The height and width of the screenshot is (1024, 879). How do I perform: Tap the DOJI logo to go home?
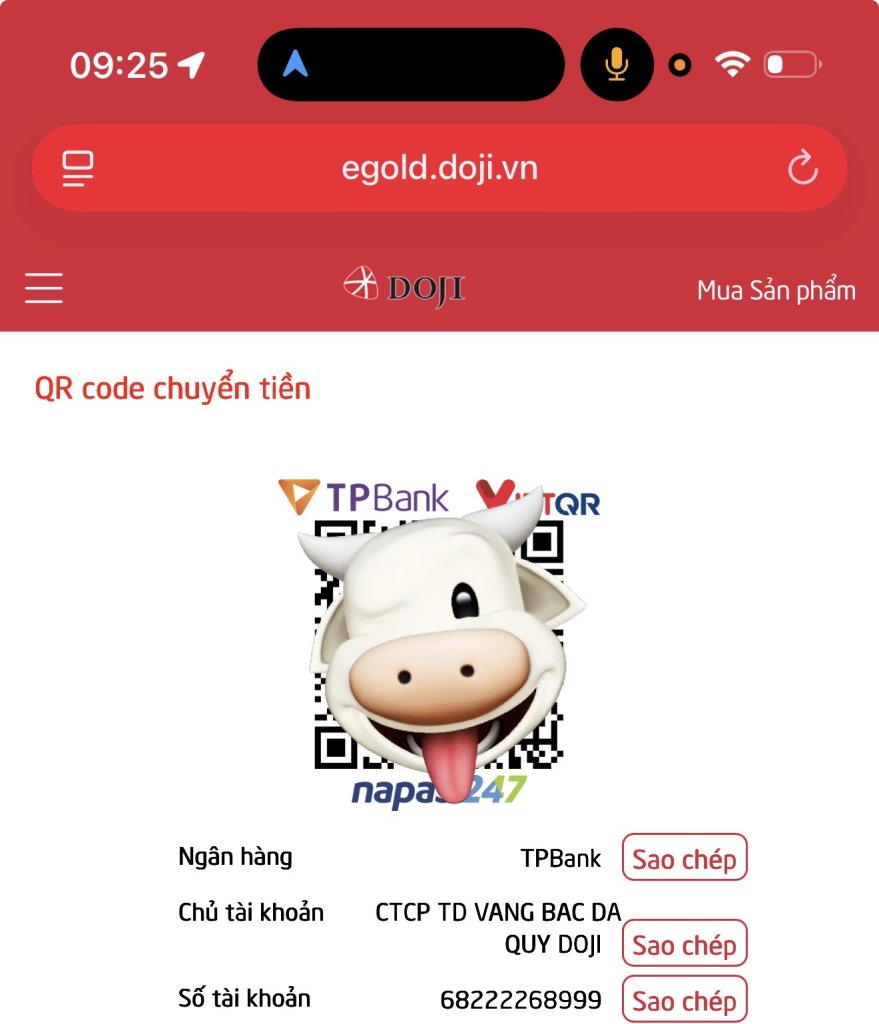pyautogui.click(x=404, y=288)
